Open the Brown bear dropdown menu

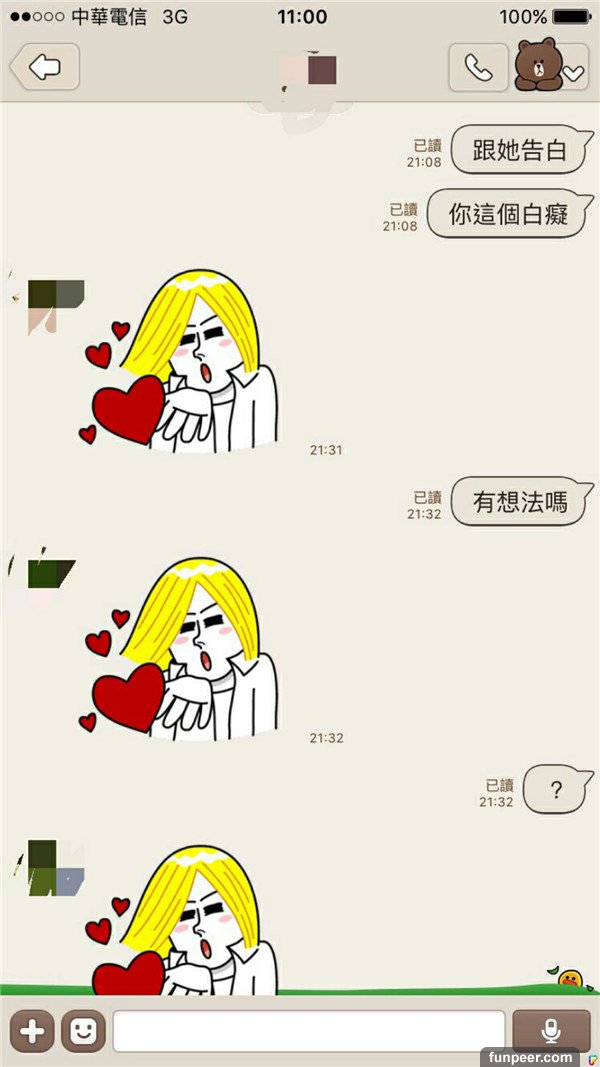coord(550,68)
